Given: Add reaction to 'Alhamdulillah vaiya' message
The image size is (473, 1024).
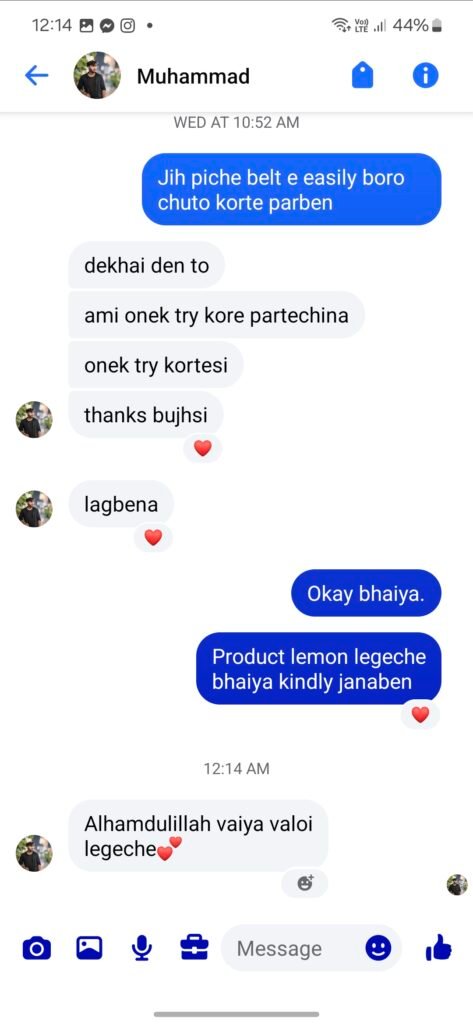Looking at the screenshot, I should [x=305, y=884].
